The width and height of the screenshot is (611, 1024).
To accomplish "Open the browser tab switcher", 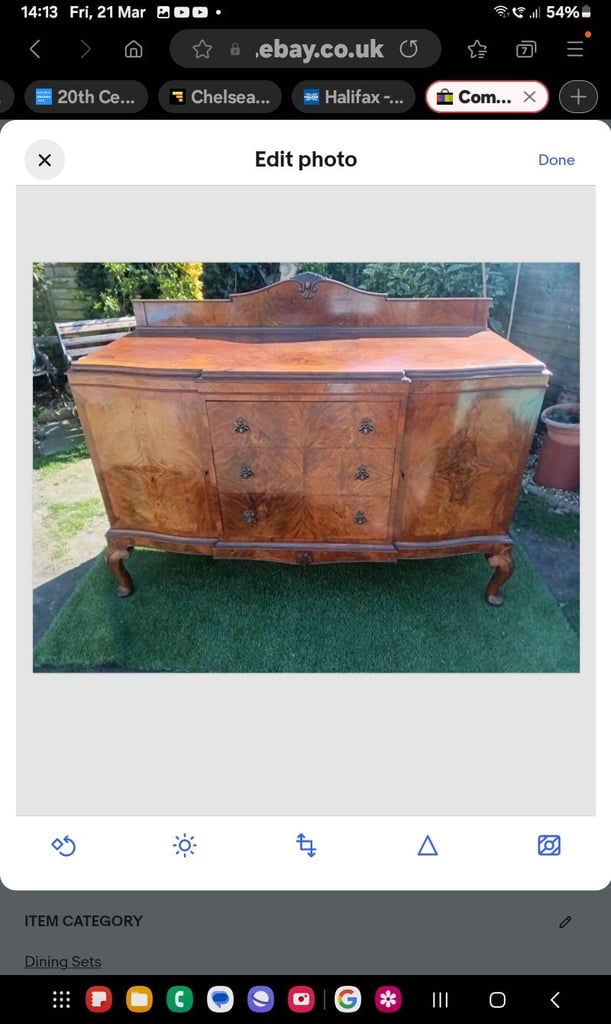I will pyautogui.click(x=526, y=49).
